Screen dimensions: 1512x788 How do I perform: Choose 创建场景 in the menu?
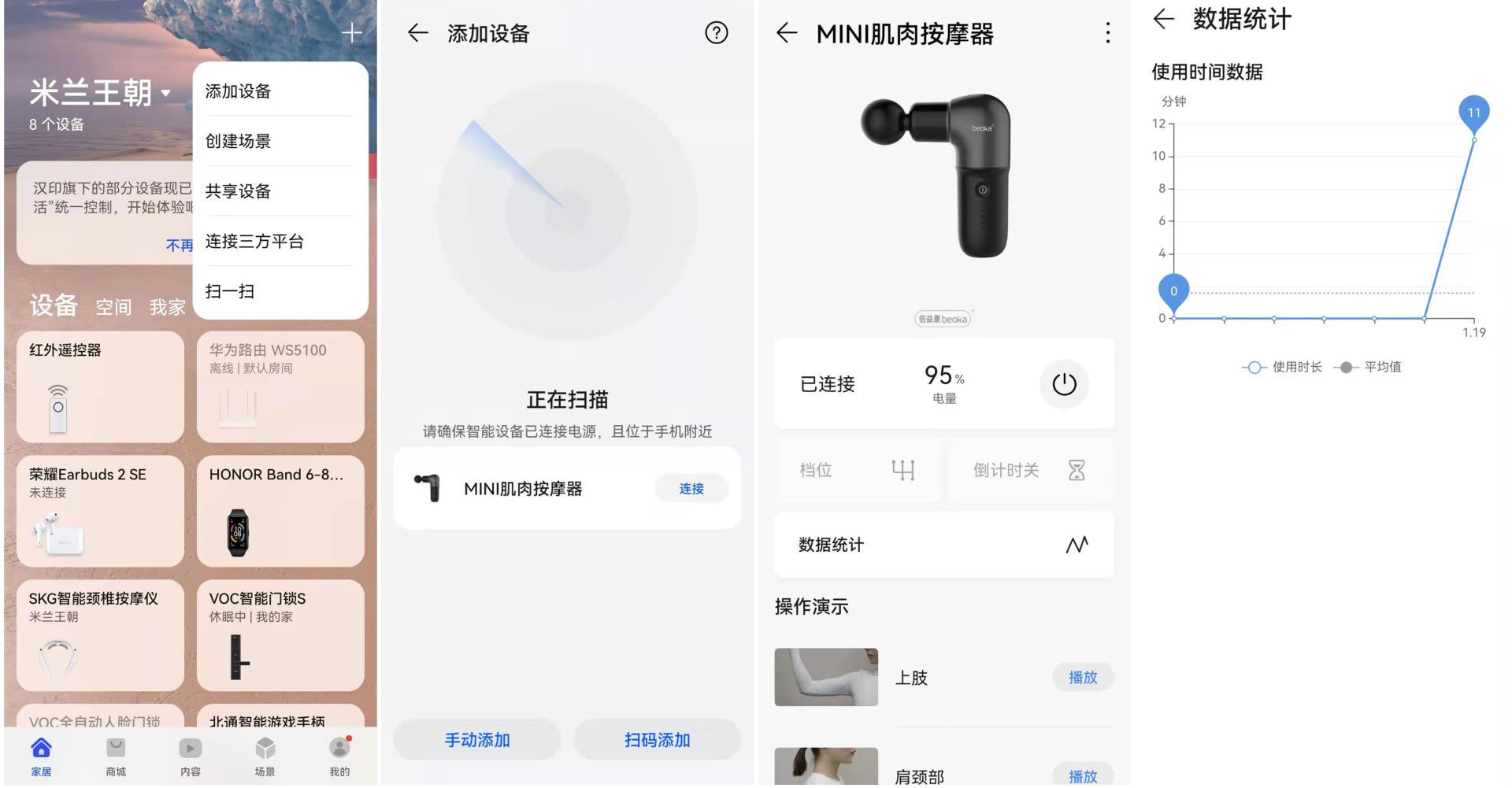pos(239,141)
